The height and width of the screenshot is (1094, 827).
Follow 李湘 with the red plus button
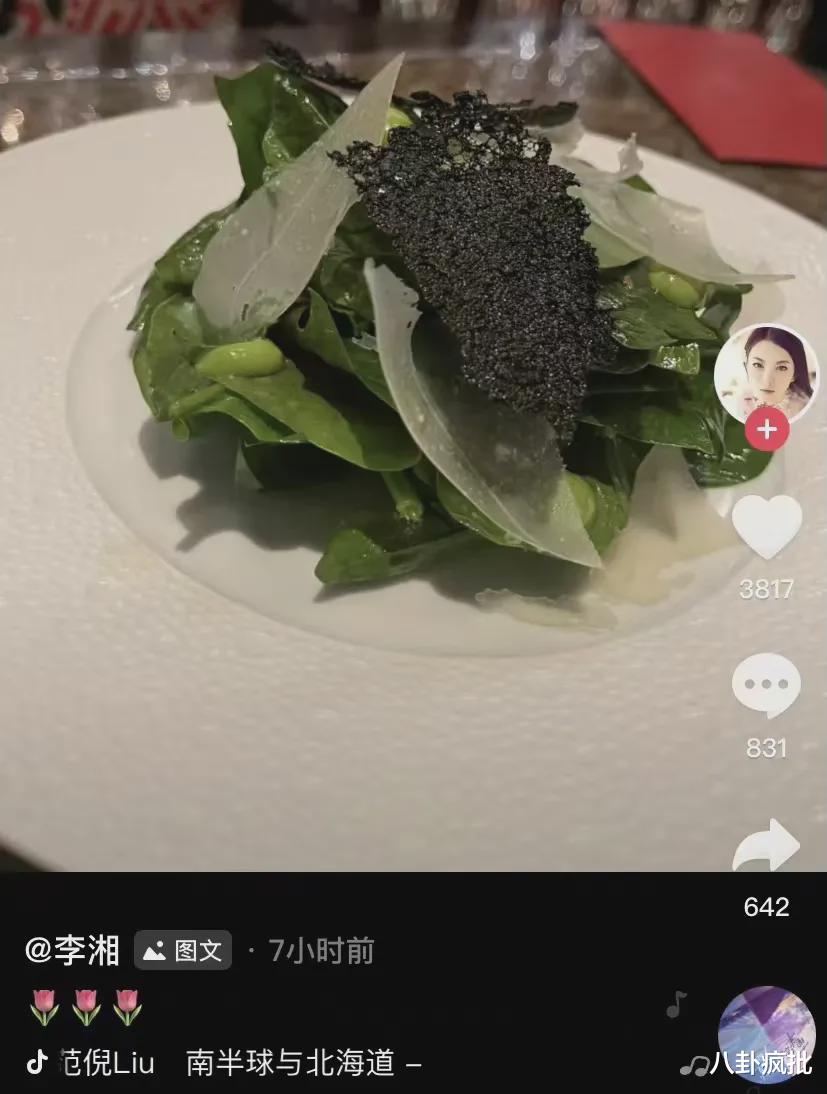(x=766, y=430)
